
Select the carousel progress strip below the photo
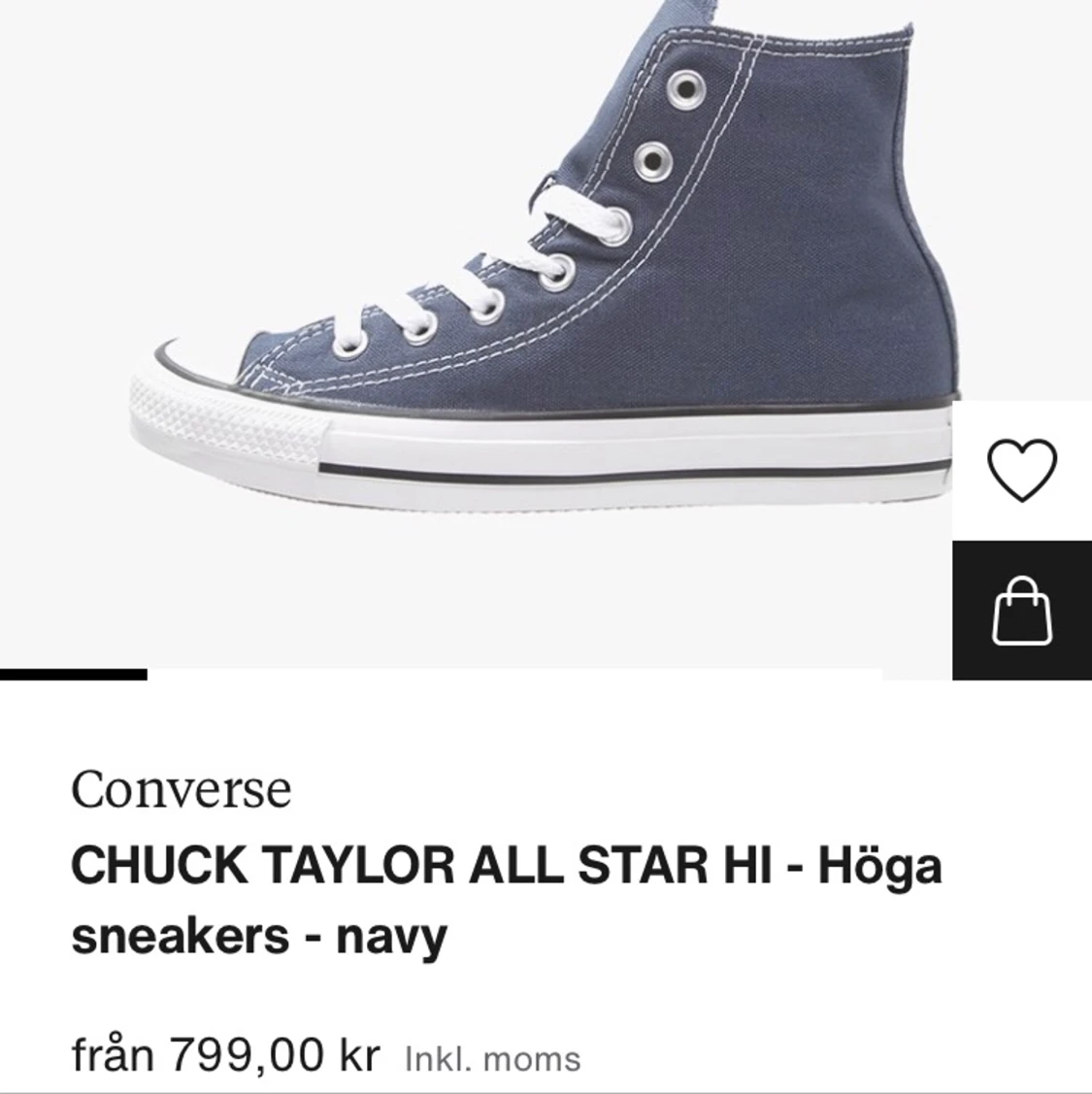(x=73, y=673)
